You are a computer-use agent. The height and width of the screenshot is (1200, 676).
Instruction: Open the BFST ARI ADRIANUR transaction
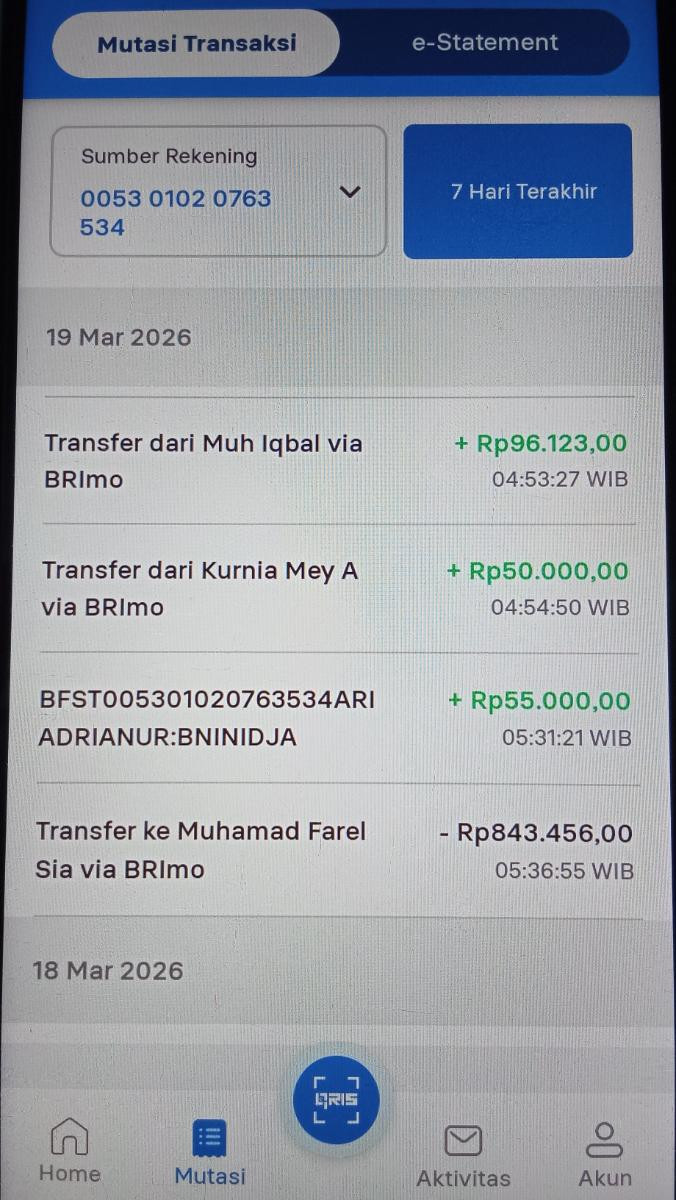click(336, 719)
